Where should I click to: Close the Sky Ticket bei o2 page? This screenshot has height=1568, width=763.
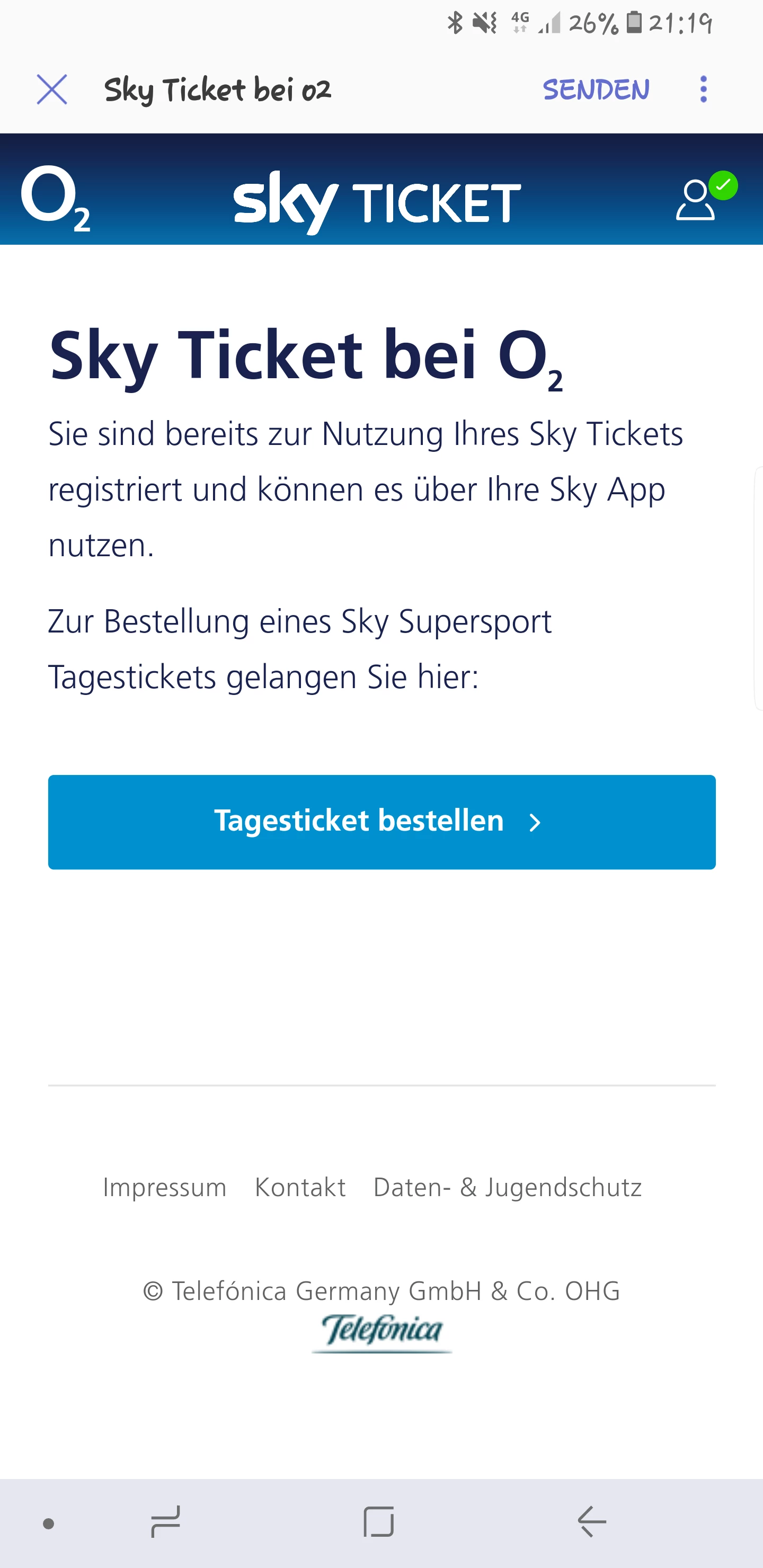pos(52,90)
